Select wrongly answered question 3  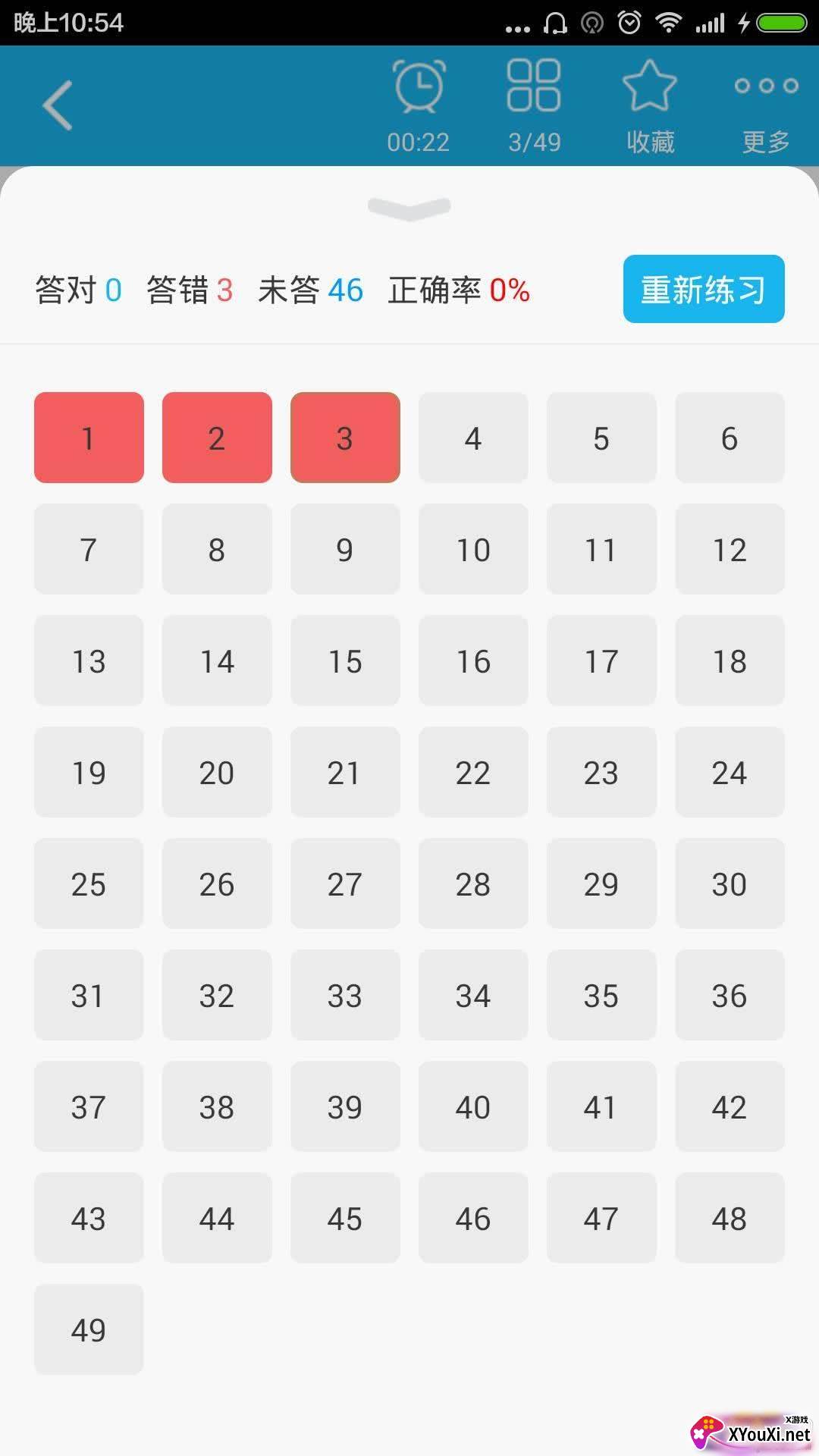[x=345, y=438]
